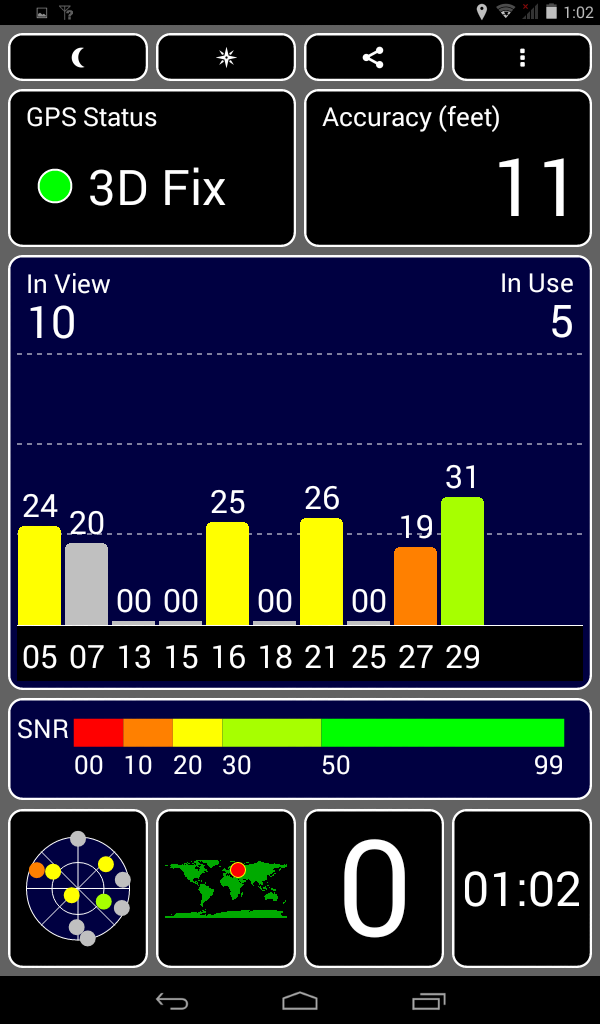This screenshot has height=1024, width=600.
Task: Open the three-dot overflow menu
Action: pyautogui.click(x=522, y=58)
